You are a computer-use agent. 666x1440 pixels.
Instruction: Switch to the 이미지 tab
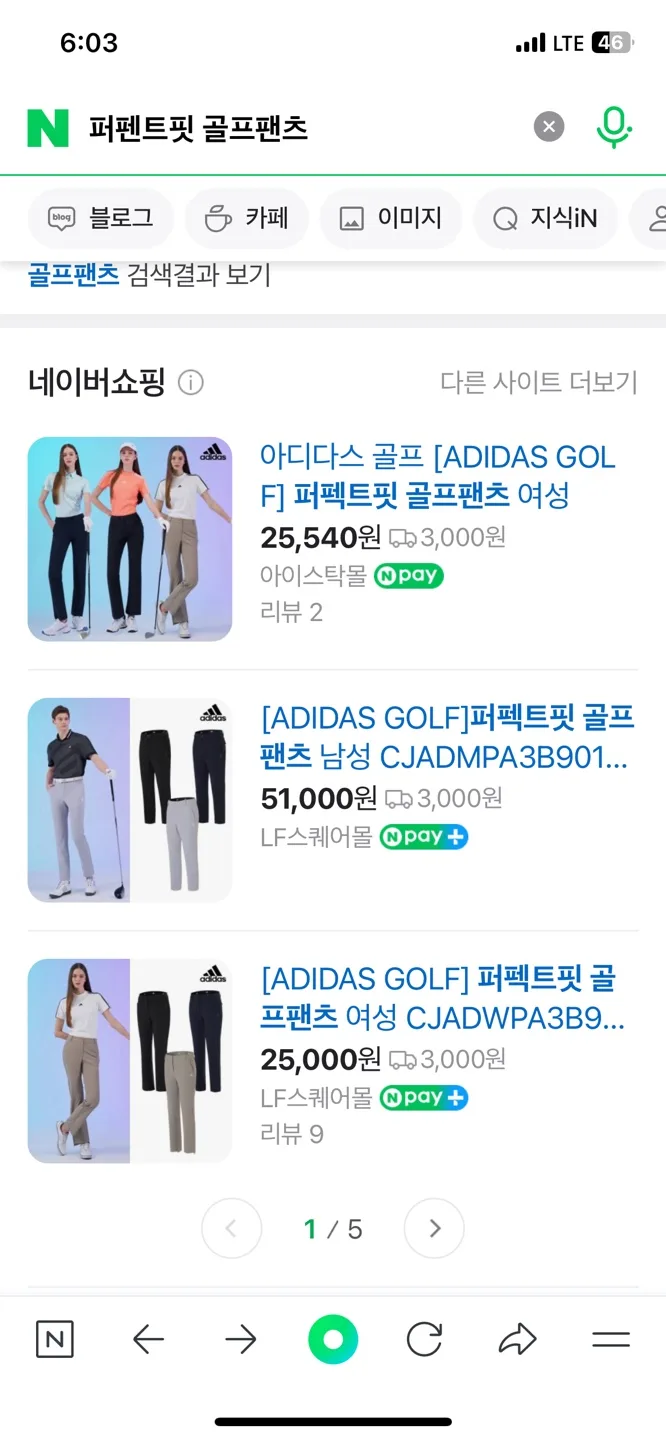[390, 218]
